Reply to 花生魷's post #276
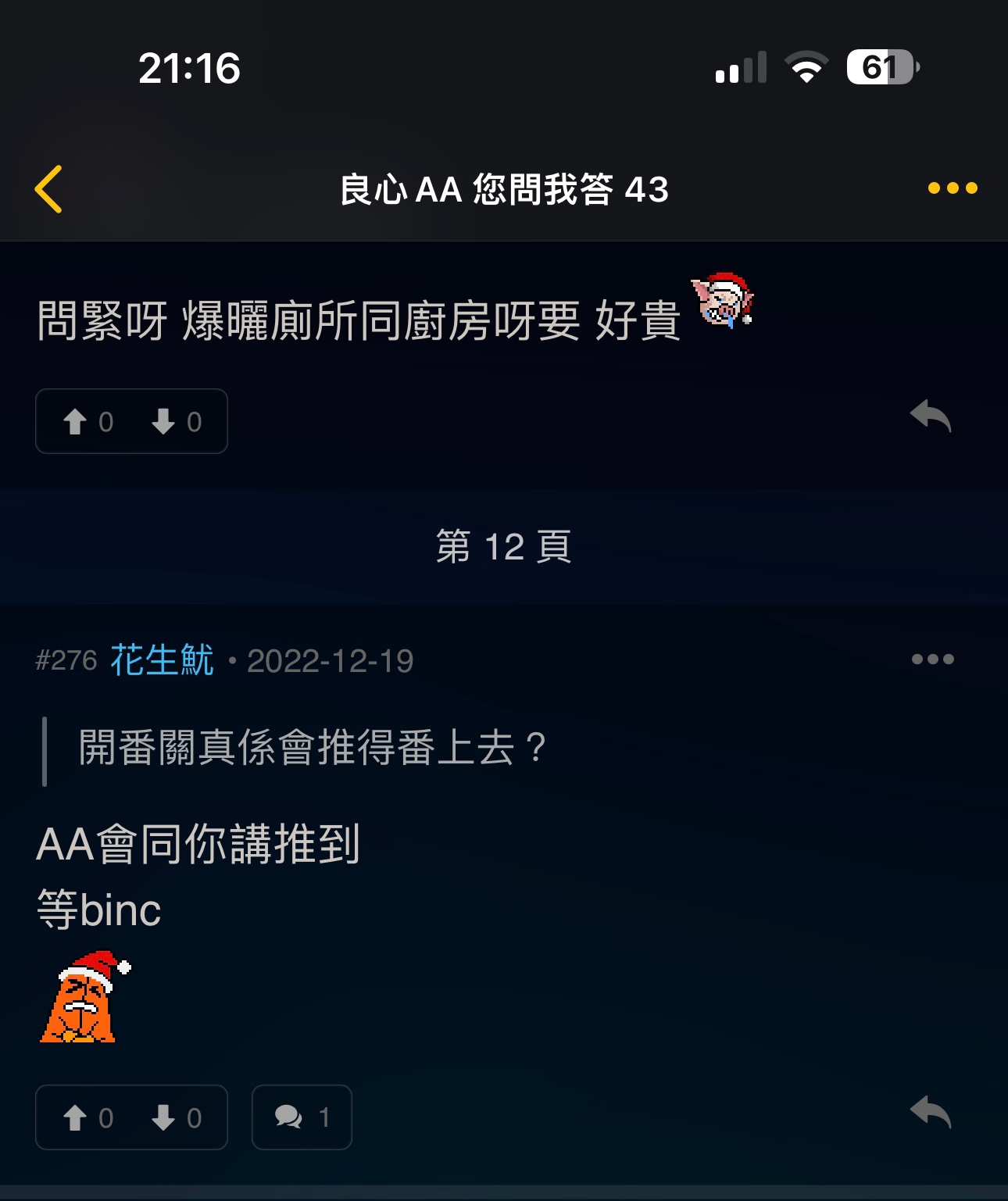1008x1201 pixels. click(930, 1112)
